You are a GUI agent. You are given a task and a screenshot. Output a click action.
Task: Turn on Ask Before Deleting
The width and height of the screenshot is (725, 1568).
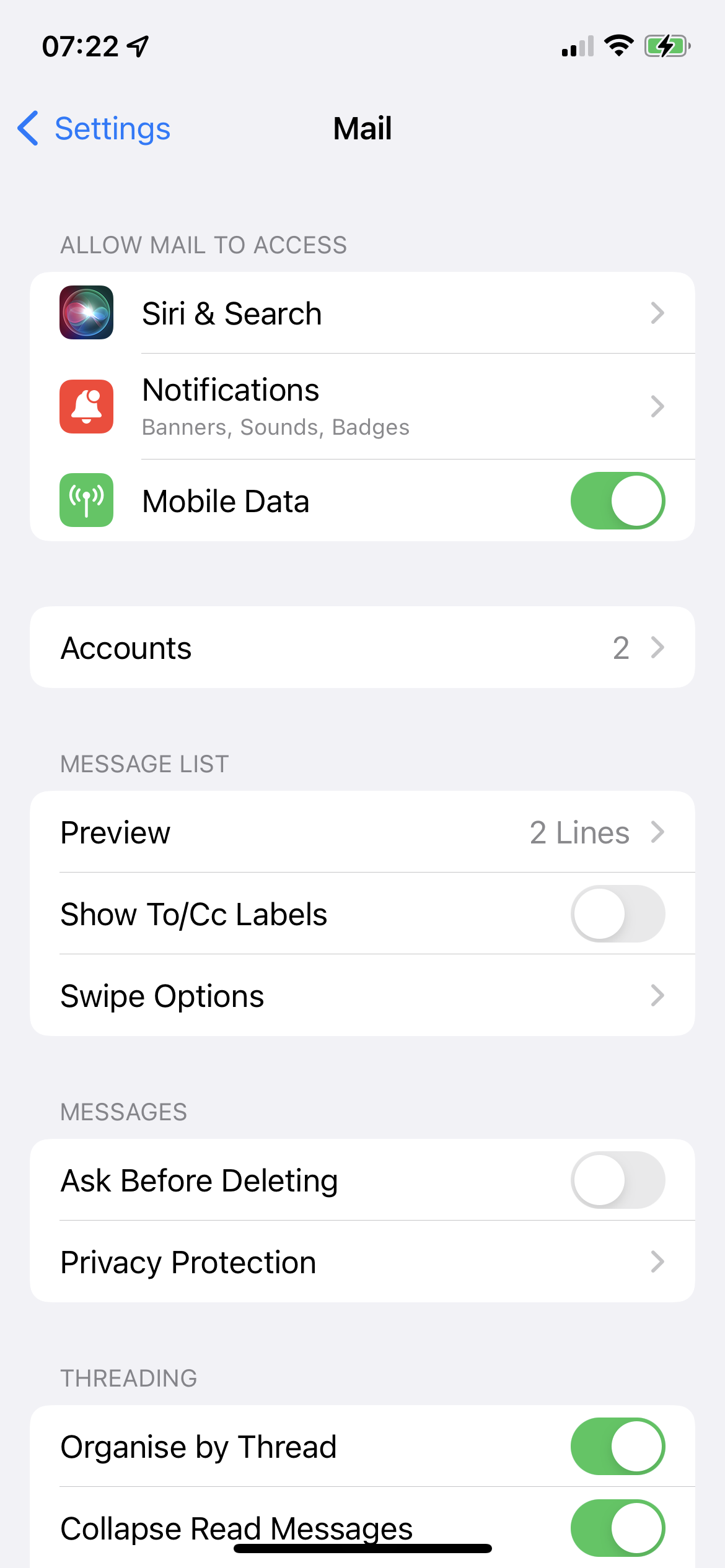tap(617, 1180)
